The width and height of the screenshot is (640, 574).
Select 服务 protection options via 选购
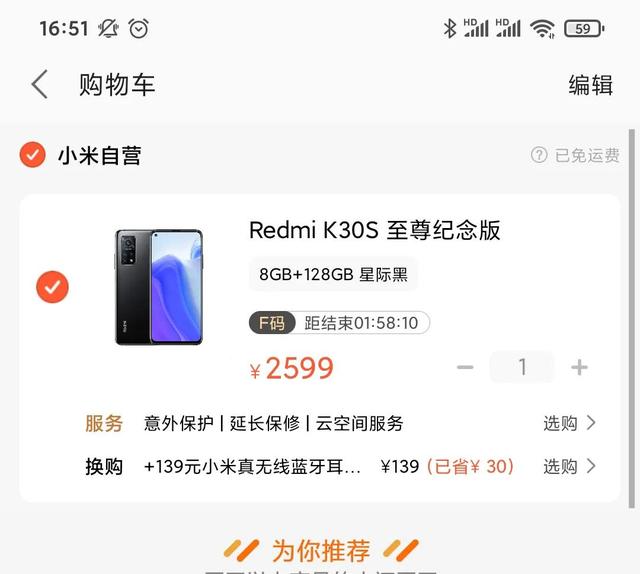[x=569, y=423]
